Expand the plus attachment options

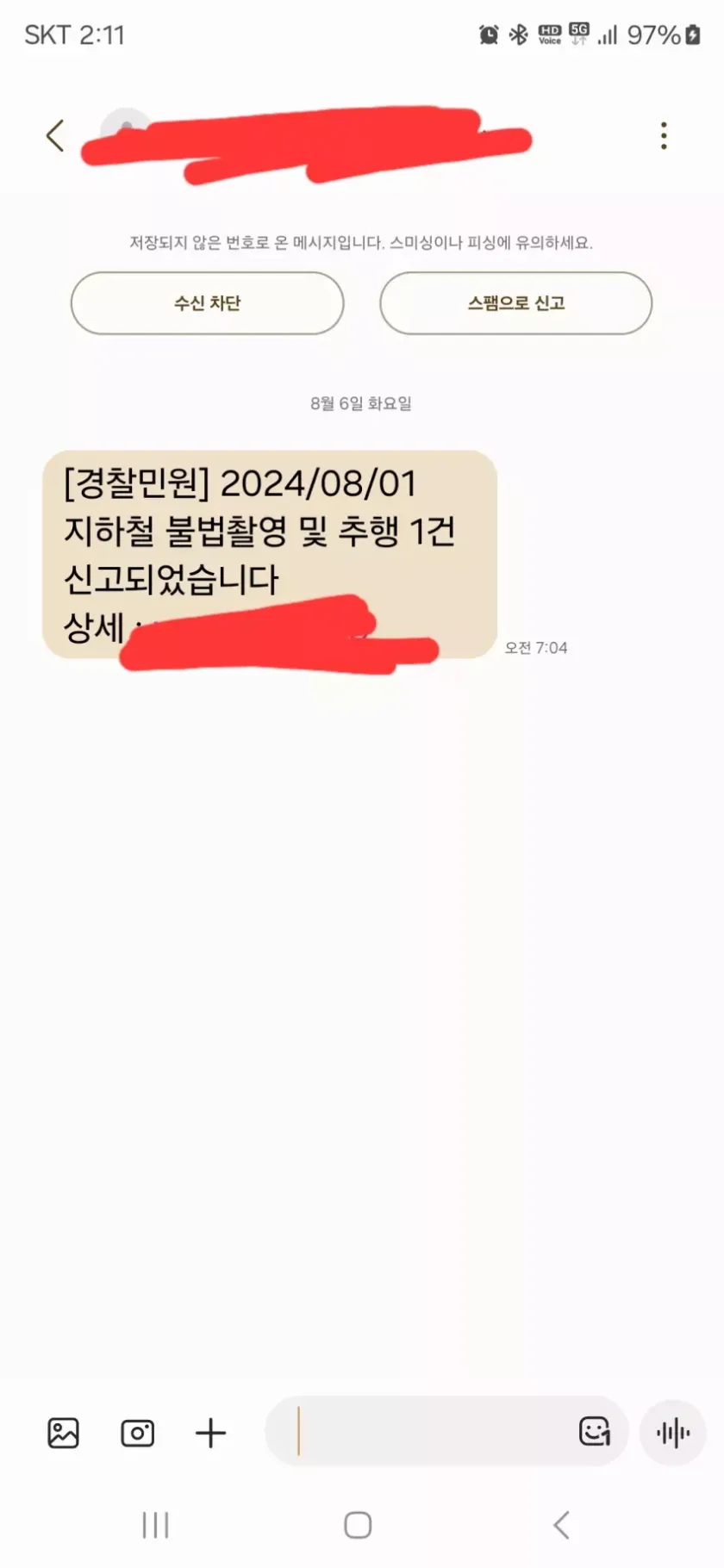point(210,1433)
